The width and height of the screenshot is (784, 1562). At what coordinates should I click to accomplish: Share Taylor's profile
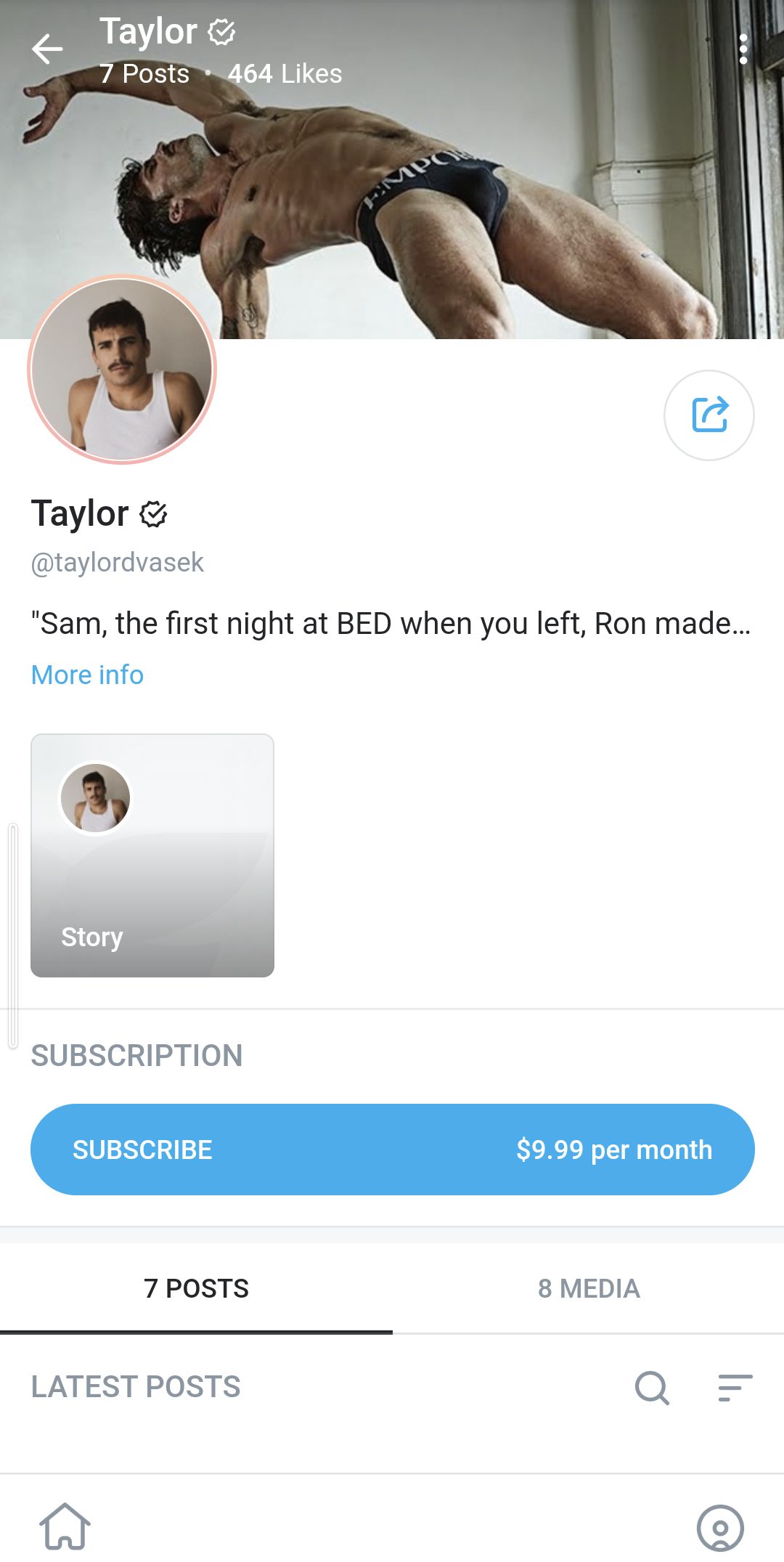(x=709, y=415)
